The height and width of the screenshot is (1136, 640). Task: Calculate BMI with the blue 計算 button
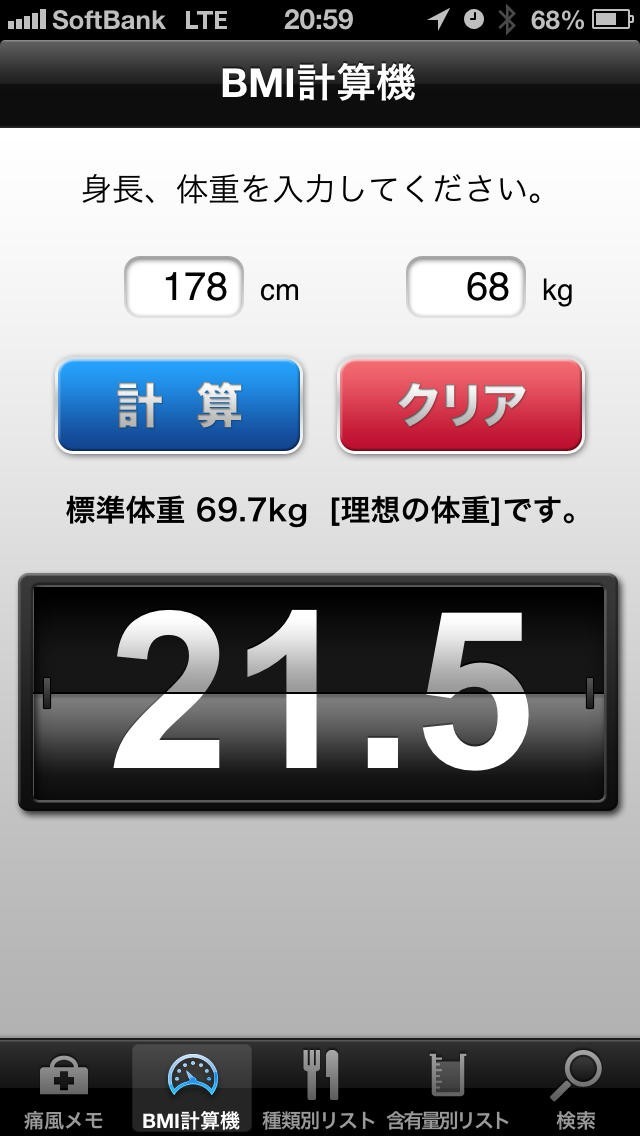point(179,405)
